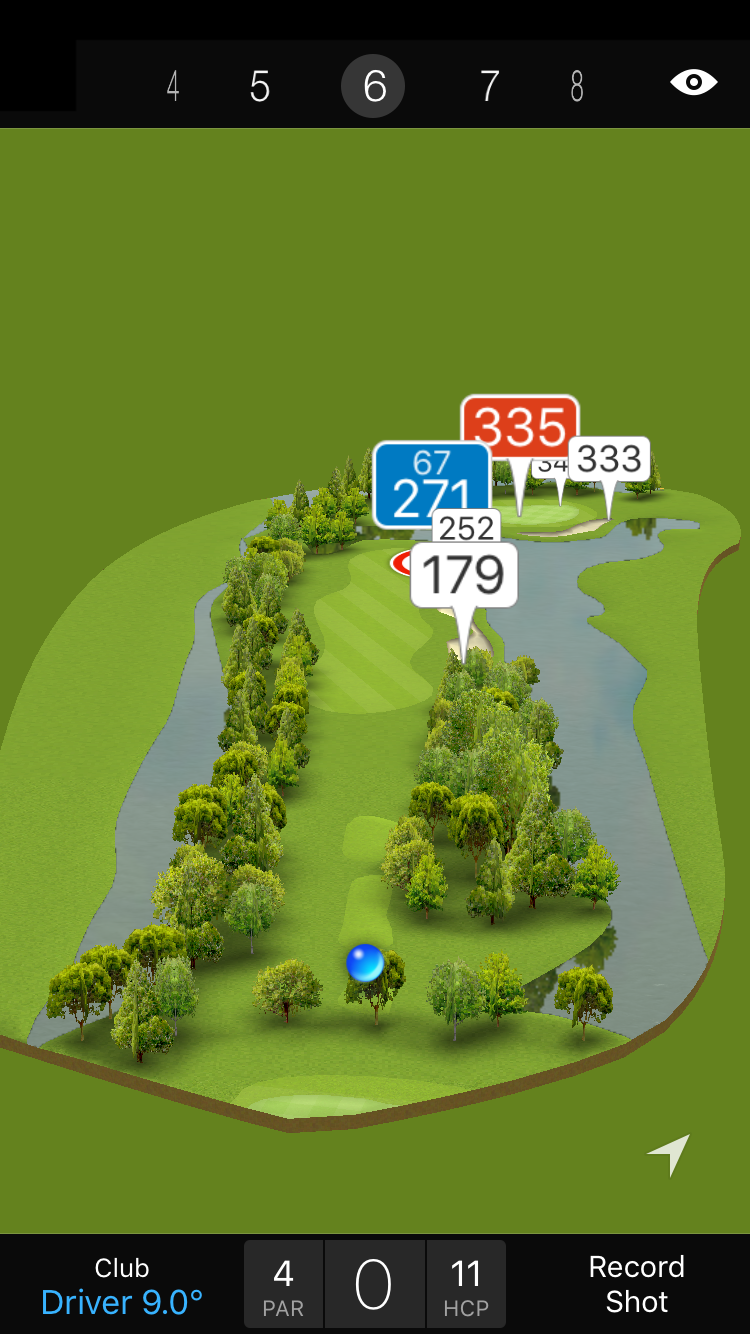Screen dimensions: 750x1334
Task: Jump to hole 7
Action: tap(488, 87)
